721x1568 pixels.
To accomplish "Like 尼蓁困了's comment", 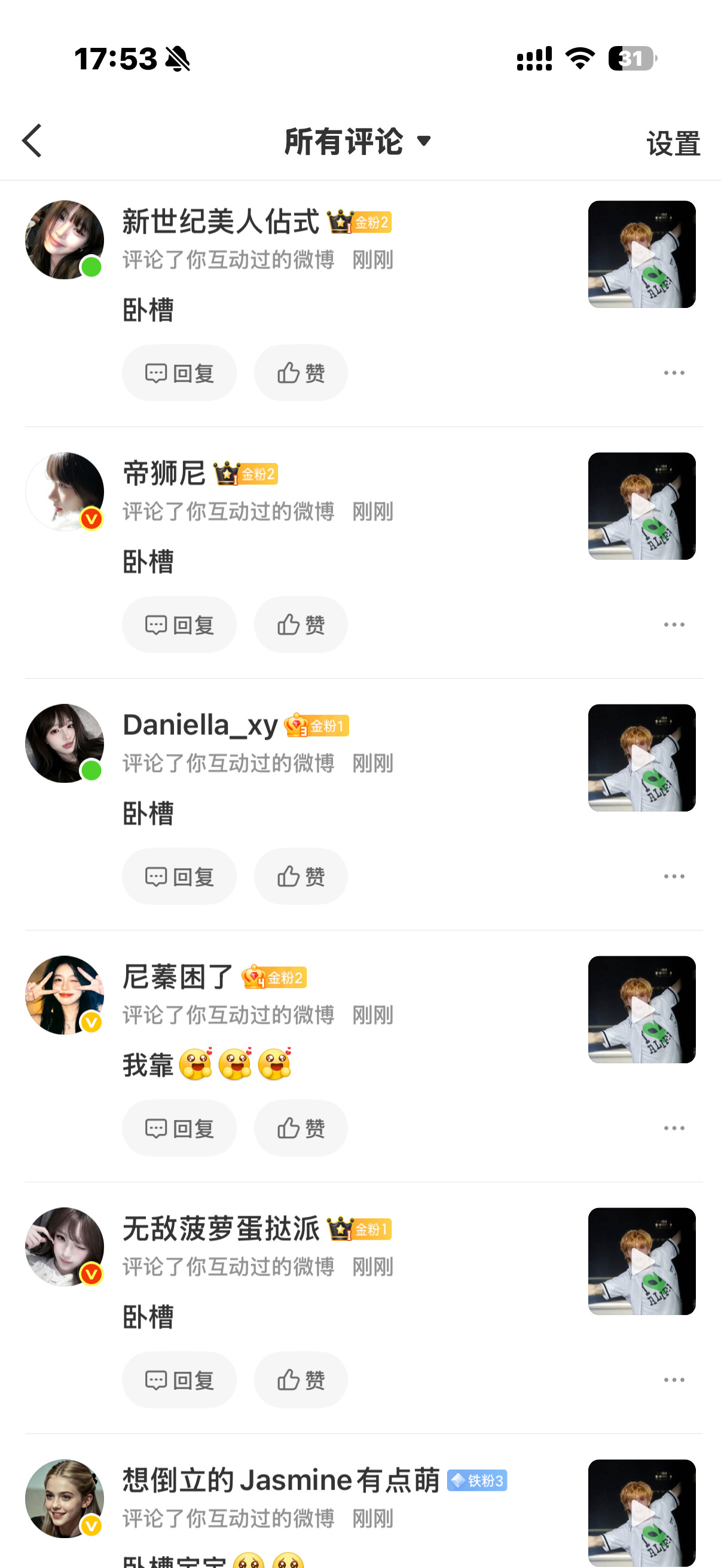I will [x=301, y=1128].
